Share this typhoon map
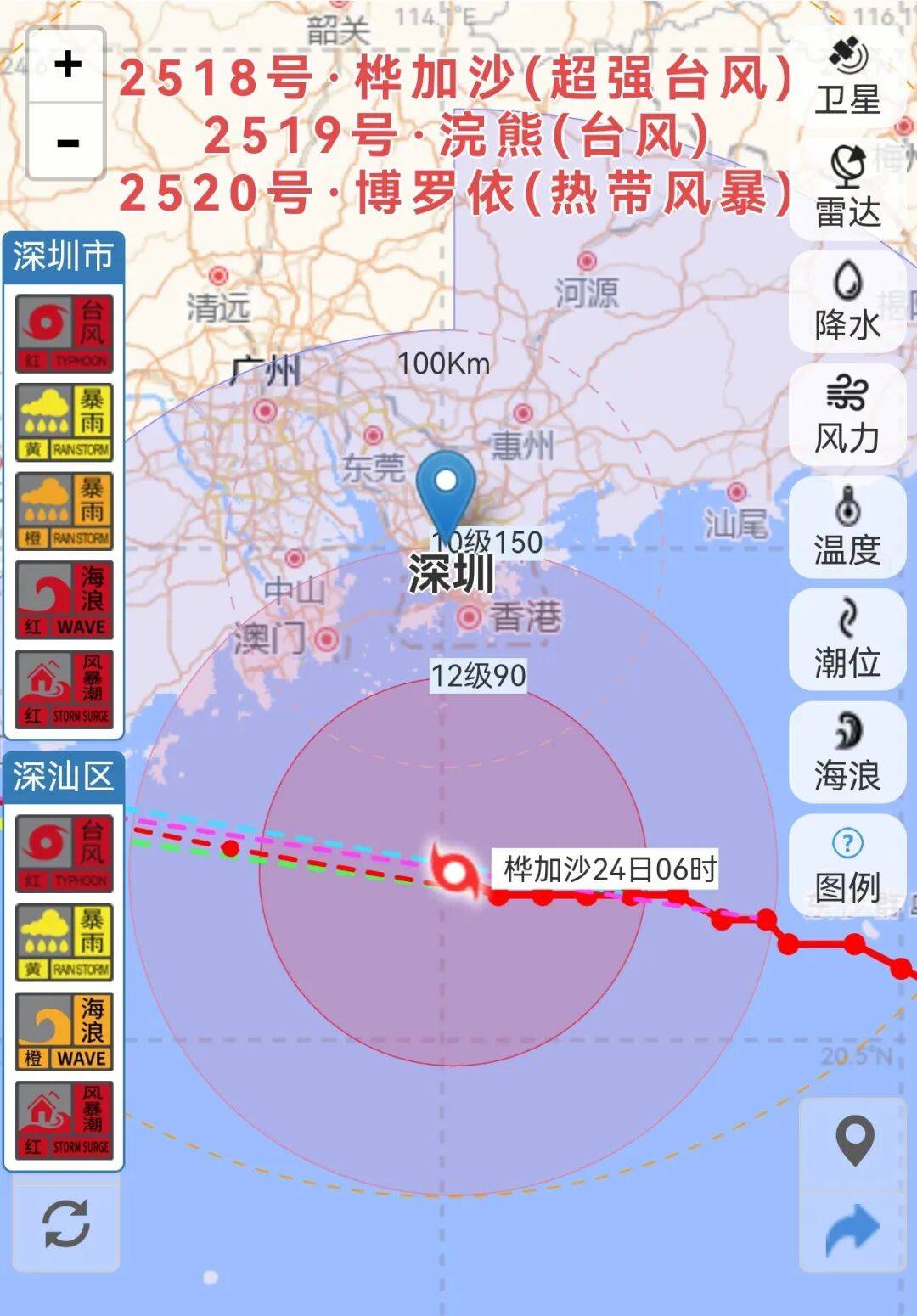This screenshot has width=917, height=1316. pos(852,1230)
